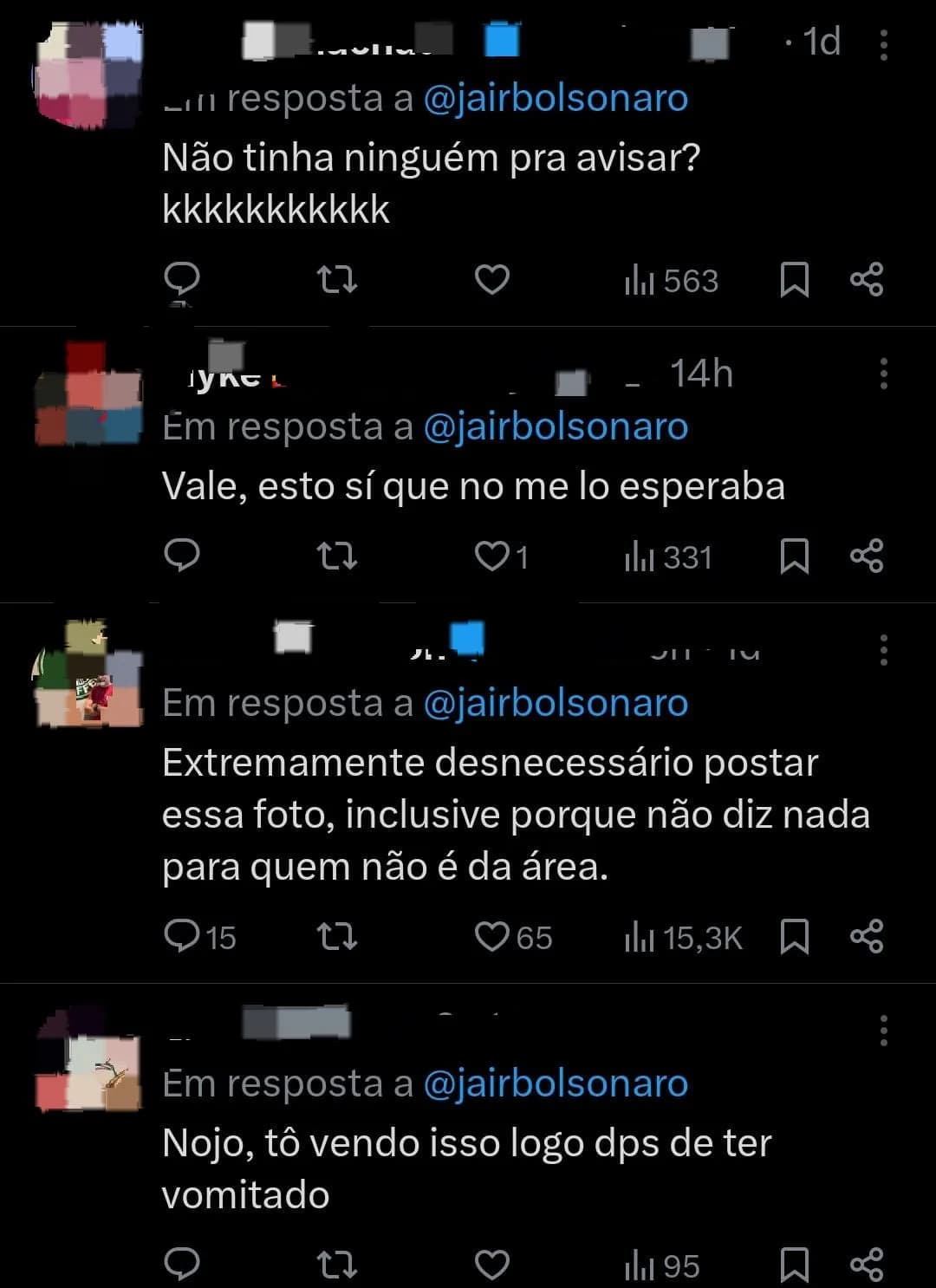Click the repost icon under "kkkkkkkkkkkk" comment
Viewport: 936px width, 1288px height.
(337, 279)
